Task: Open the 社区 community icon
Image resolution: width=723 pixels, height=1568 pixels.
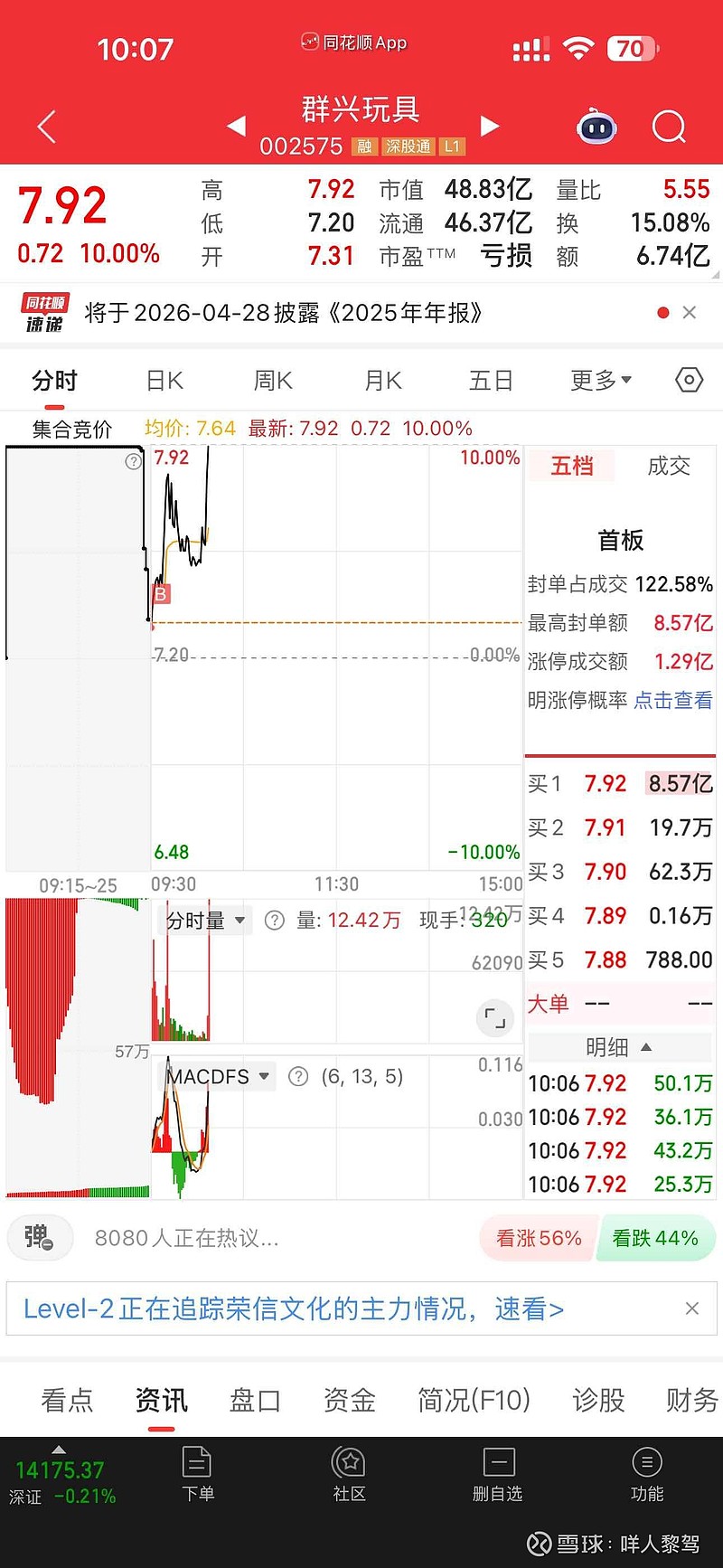Action: (x=348, y=1476)
